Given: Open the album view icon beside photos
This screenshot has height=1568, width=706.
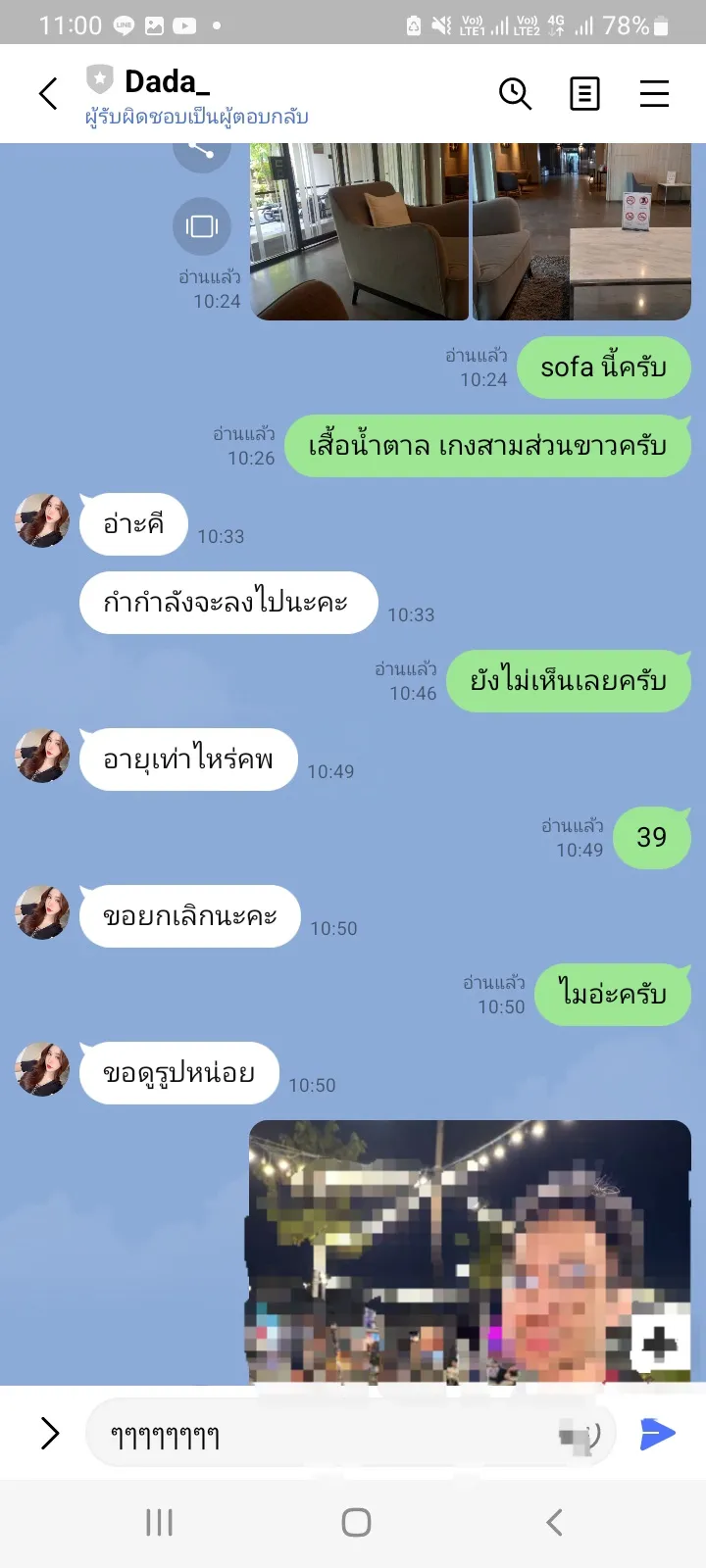Looking at the screenshot, I should pos(202,226).
